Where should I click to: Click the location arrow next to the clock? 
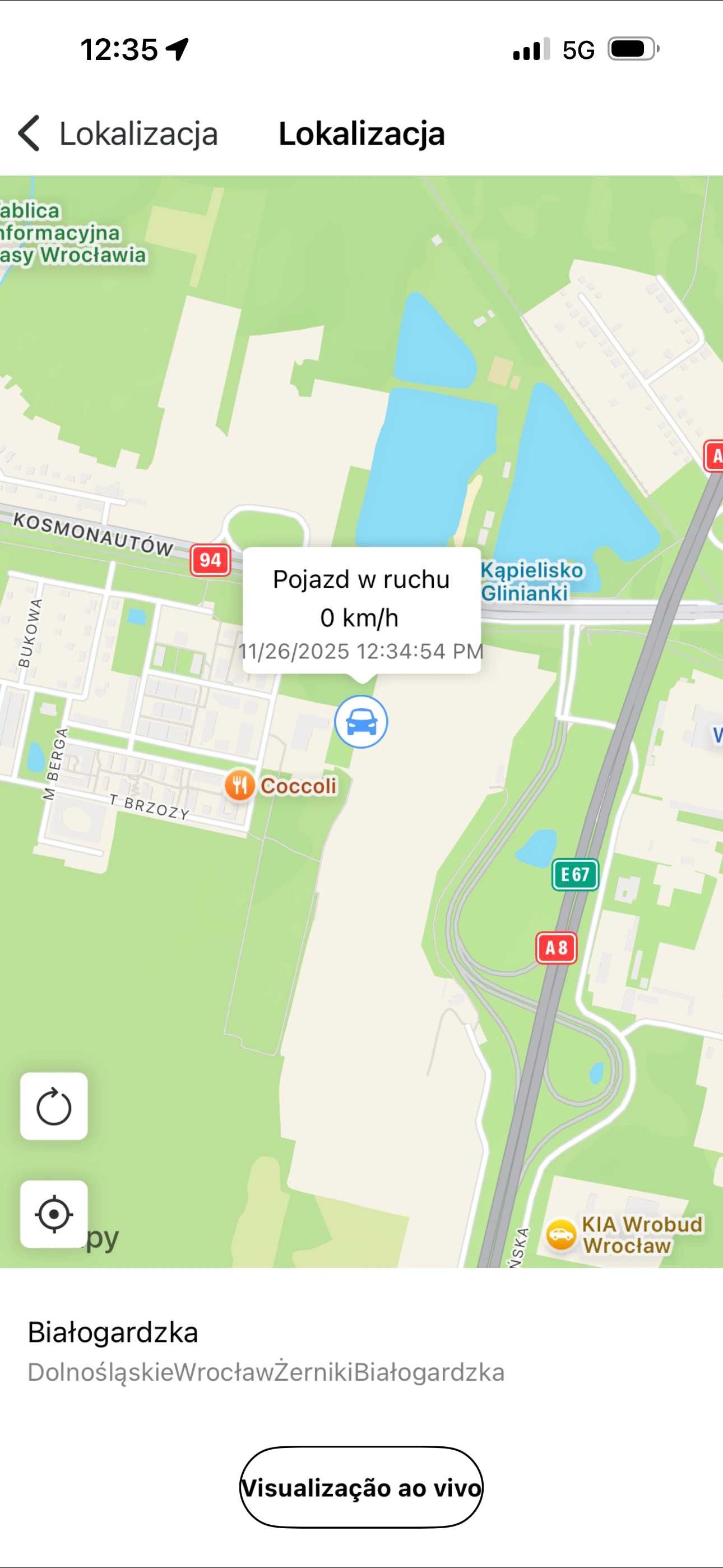pyautogui.click(x=177, y=48)
